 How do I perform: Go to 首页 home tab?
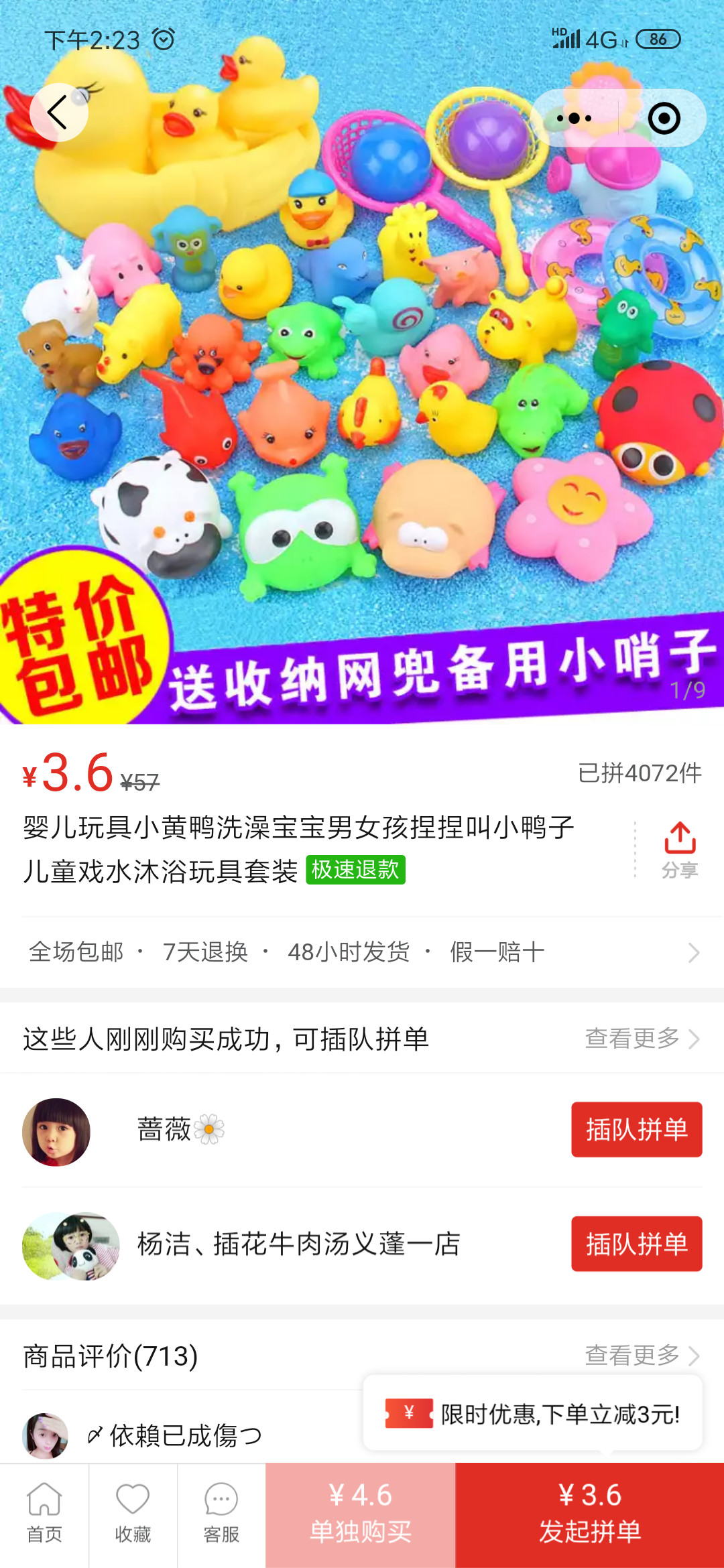[x=44, y=1515]
